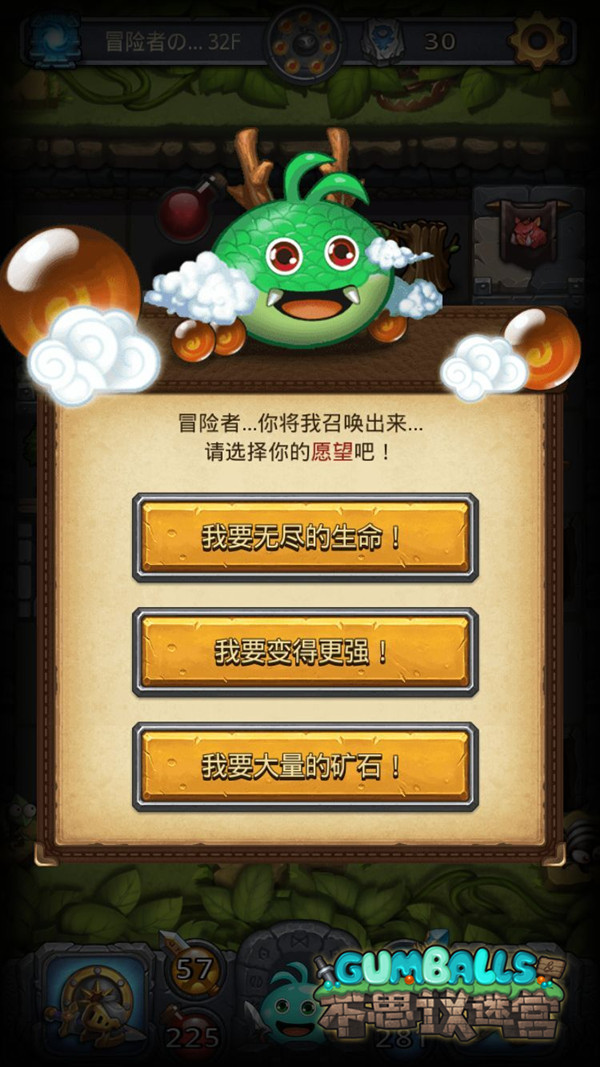The height and width of the screenshot is (1067, 600).
Task: Select the wish 我要变得更强！
Action: coord(305,652)
